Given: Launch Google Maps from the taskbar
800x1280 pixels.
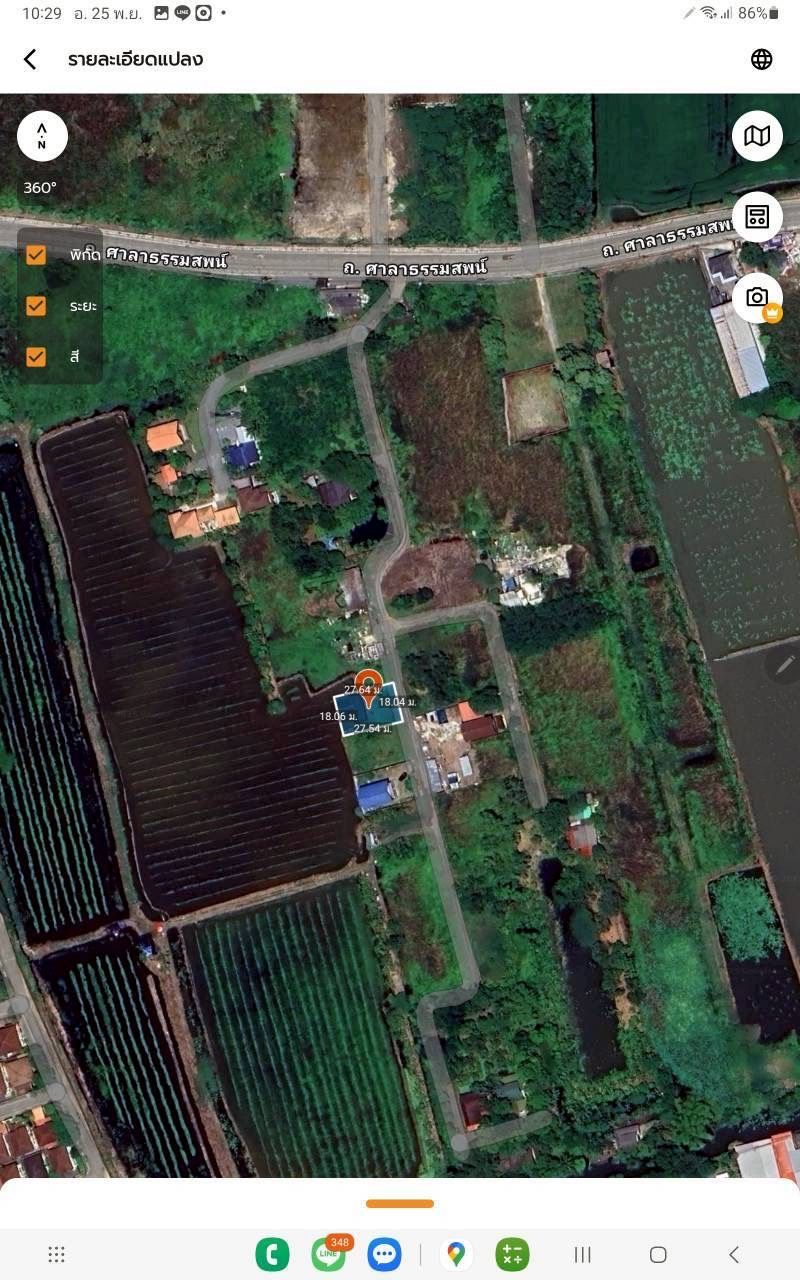Looking at the screenshot, I should tap(456, 1254).
